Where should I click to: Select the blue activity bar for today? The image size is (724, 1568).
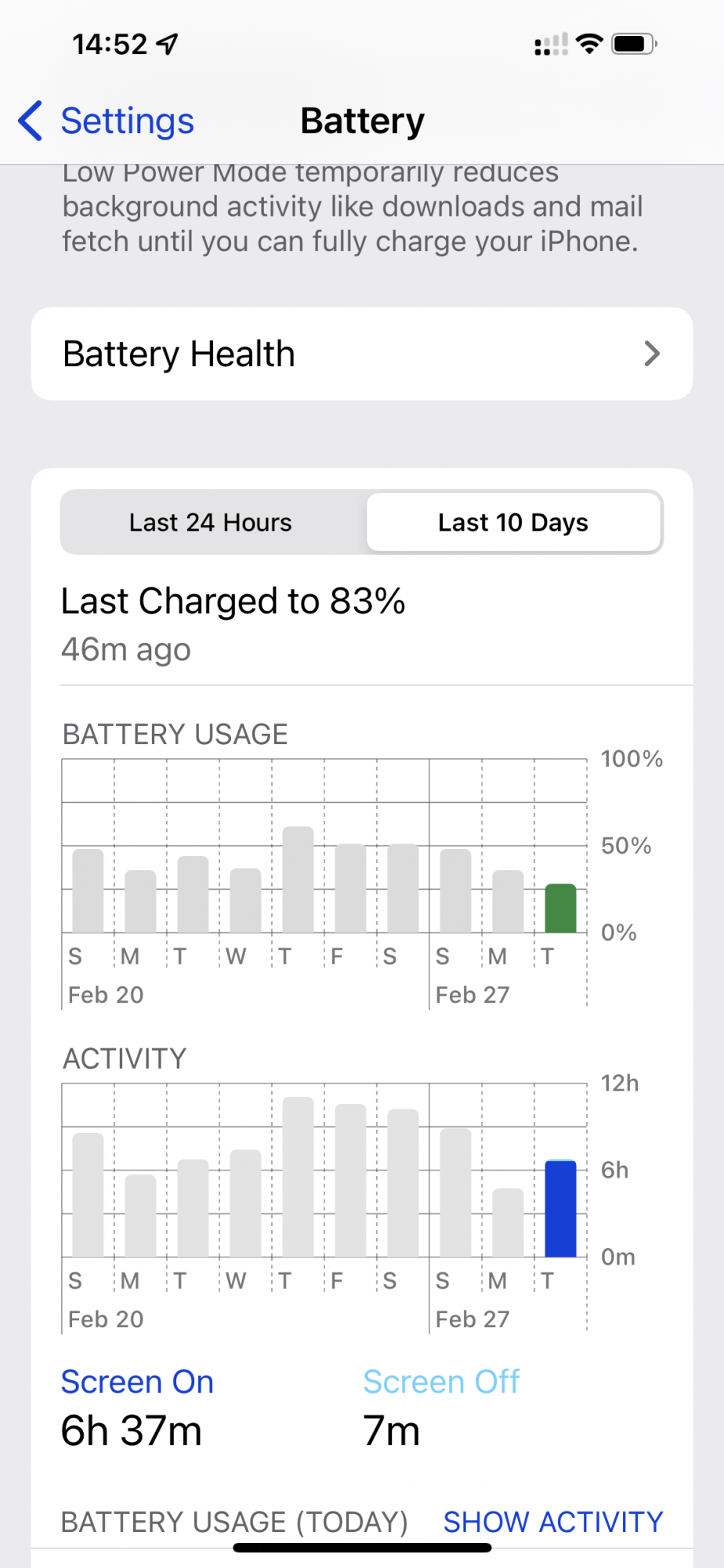[x=560, y=1208]
